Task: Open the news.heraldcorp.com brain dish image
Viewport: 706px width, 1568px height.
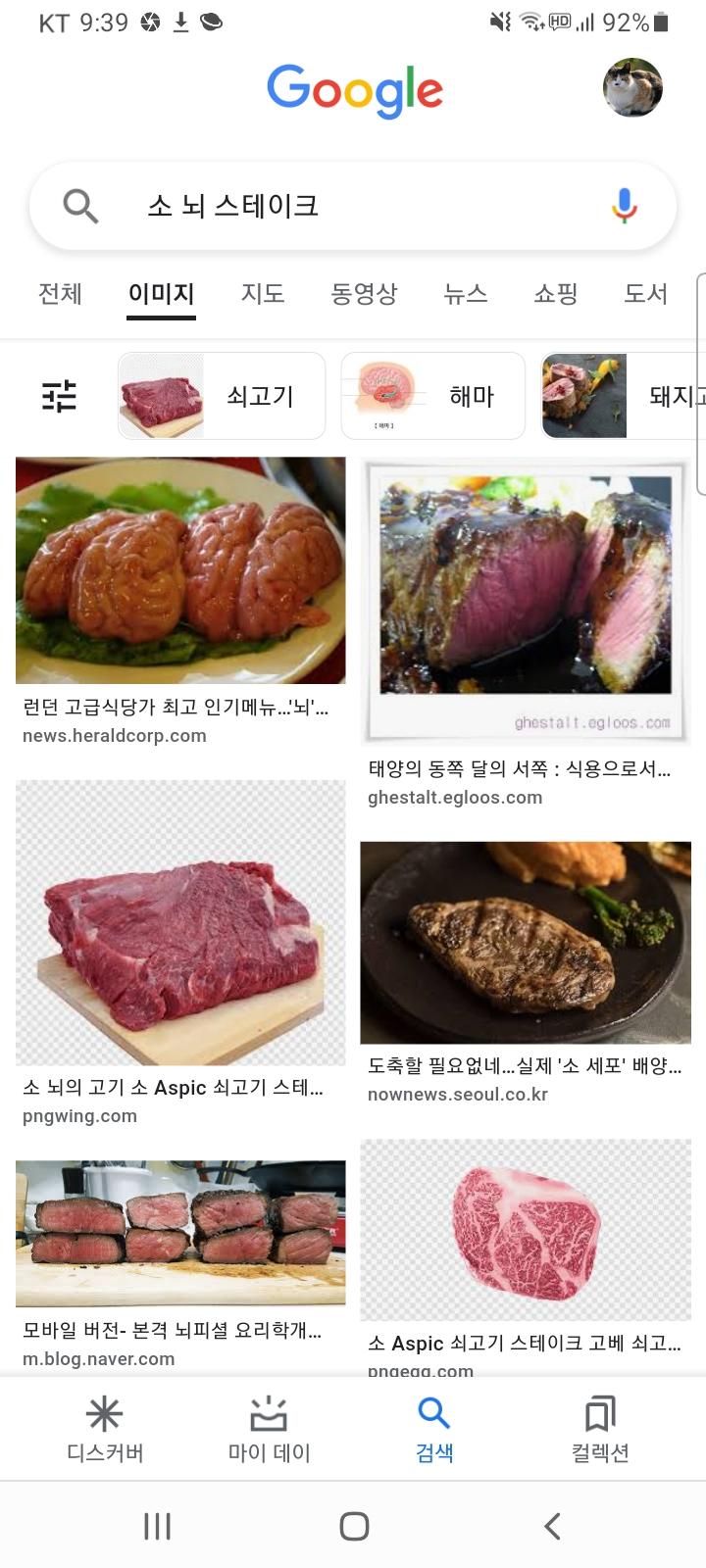Action: click(x=180, y=570)
